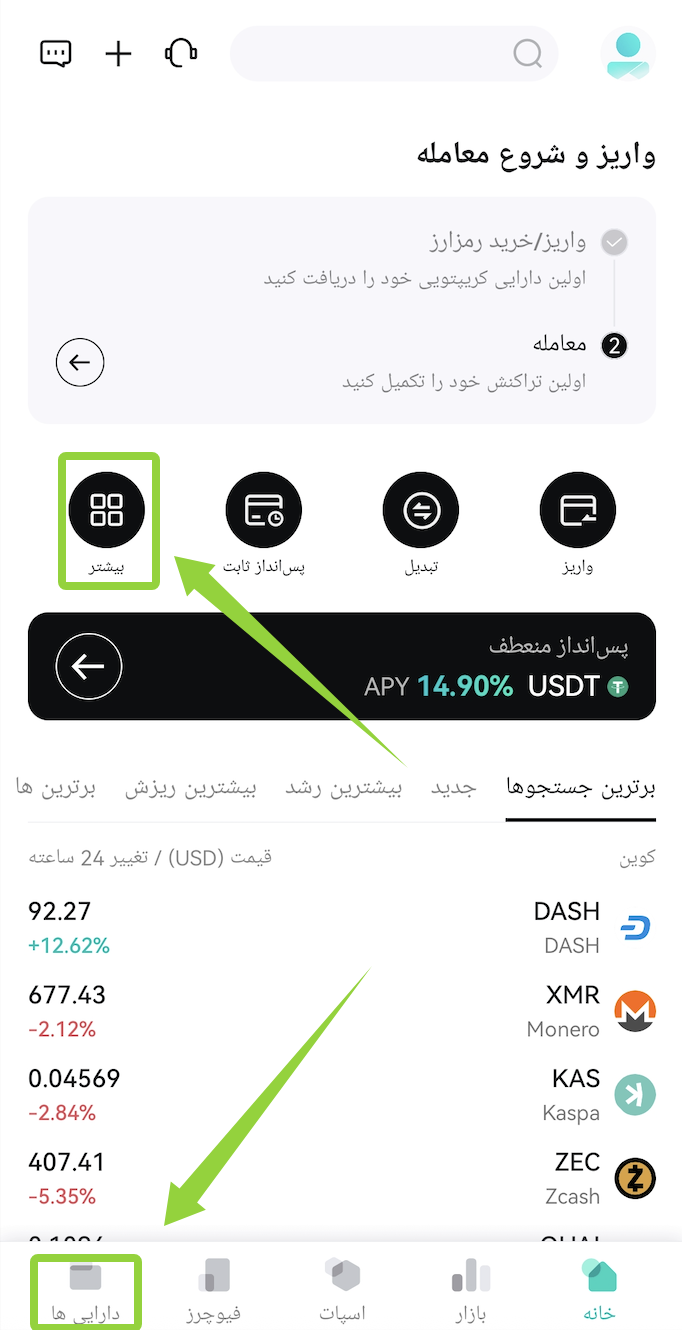Go to فیوچرز futures tab

214,1291
